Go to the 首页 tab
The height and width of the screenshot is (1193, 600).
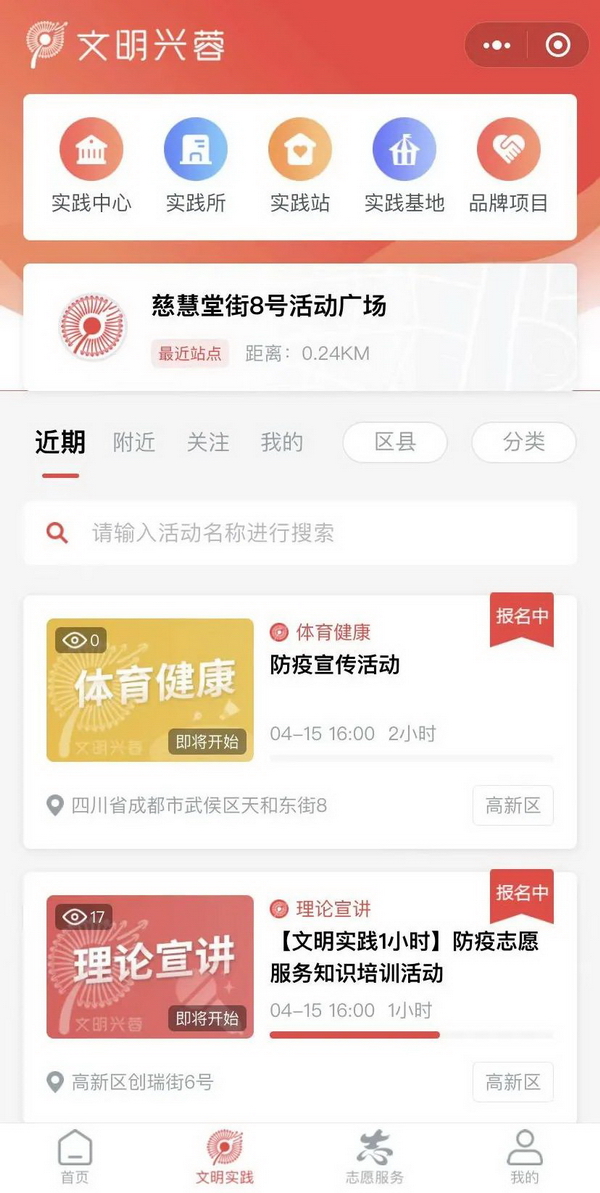[75, 1157]
